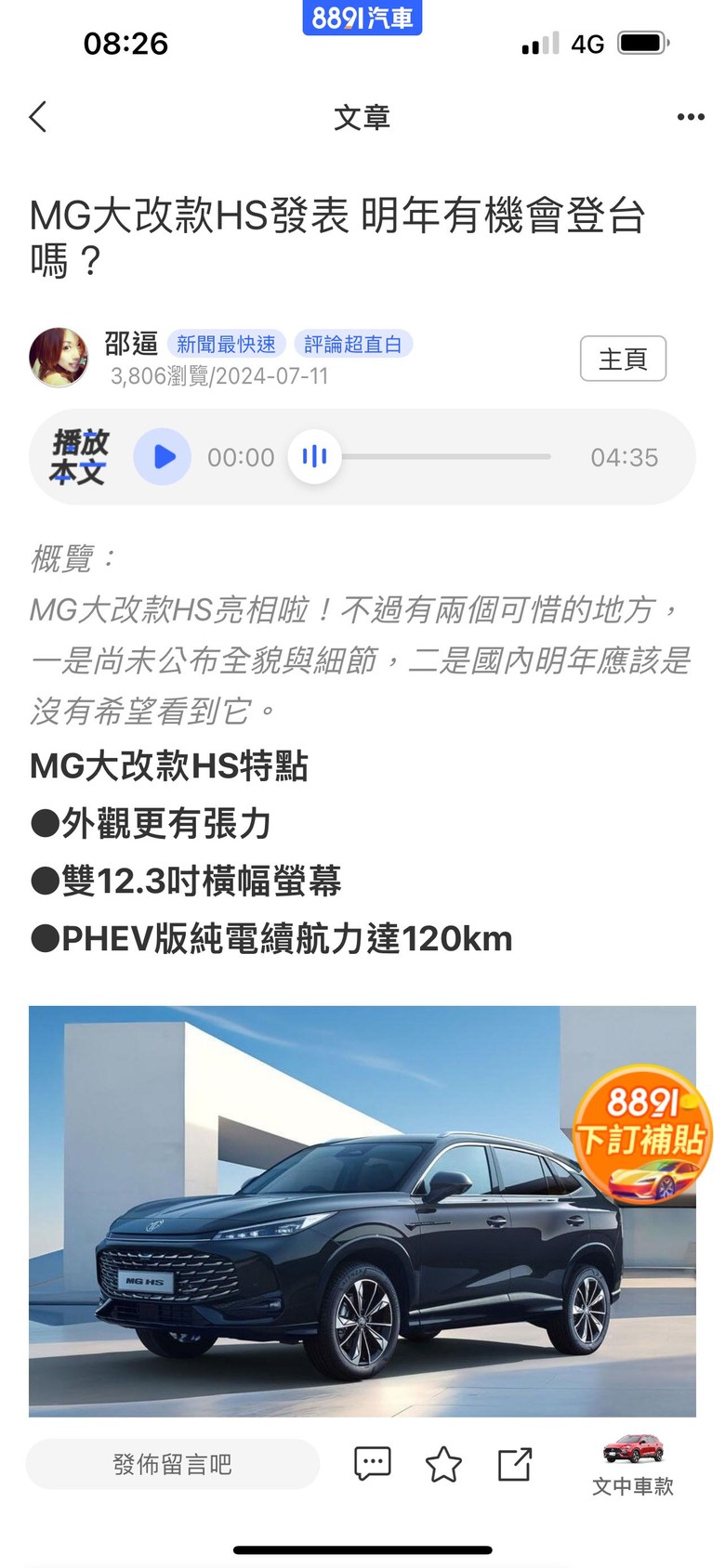Play the article audio narration
This screenshot has width=725, height=1568.
(163, 457)
